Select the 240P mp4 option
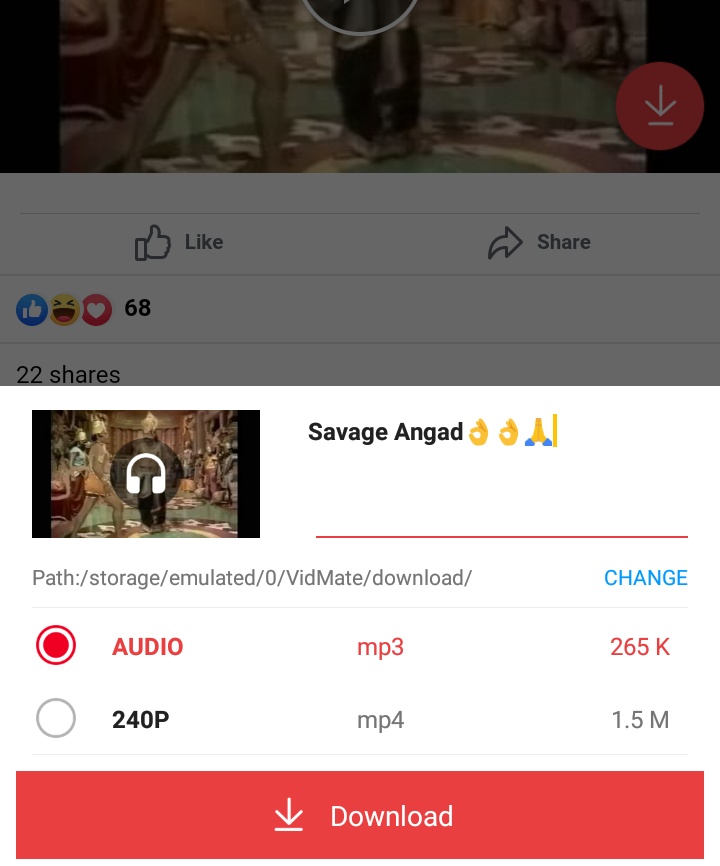The height and width of the screenshot is (866, 720). [56, 718]
